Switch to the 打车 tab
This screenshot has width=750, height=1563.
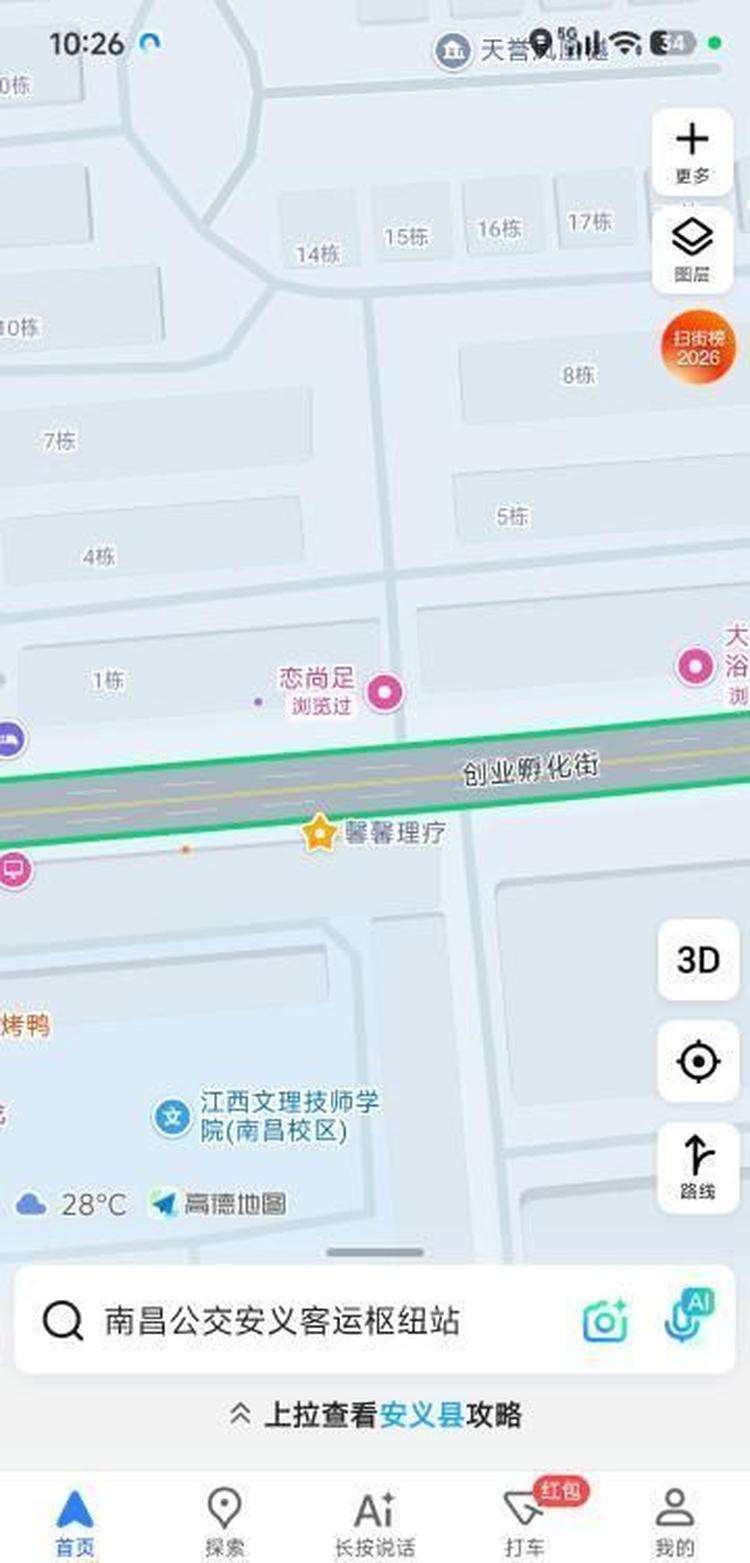(525, 1521)
